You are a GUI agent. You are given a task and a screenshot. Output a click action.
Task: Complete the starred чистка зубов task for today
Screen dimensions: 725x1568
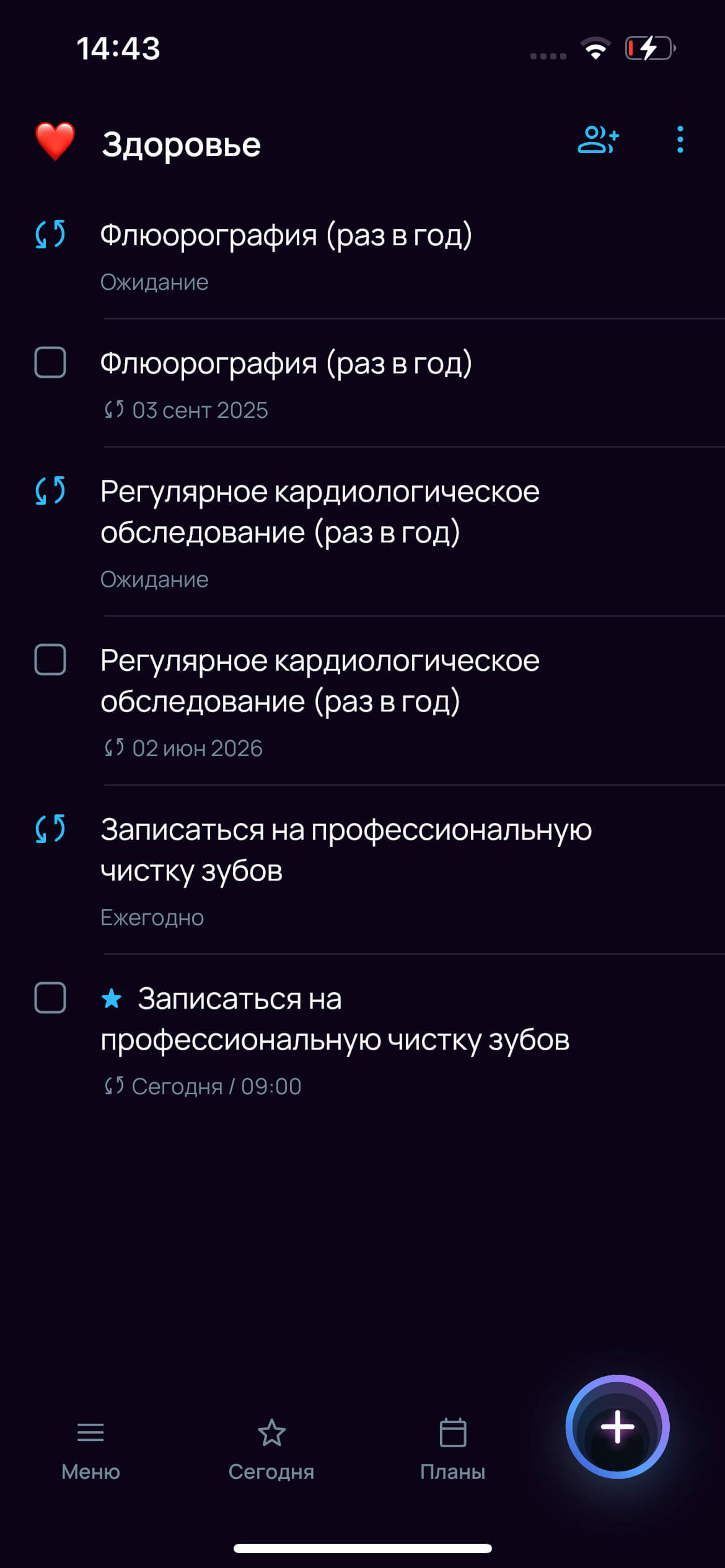(x=50, y=998)
